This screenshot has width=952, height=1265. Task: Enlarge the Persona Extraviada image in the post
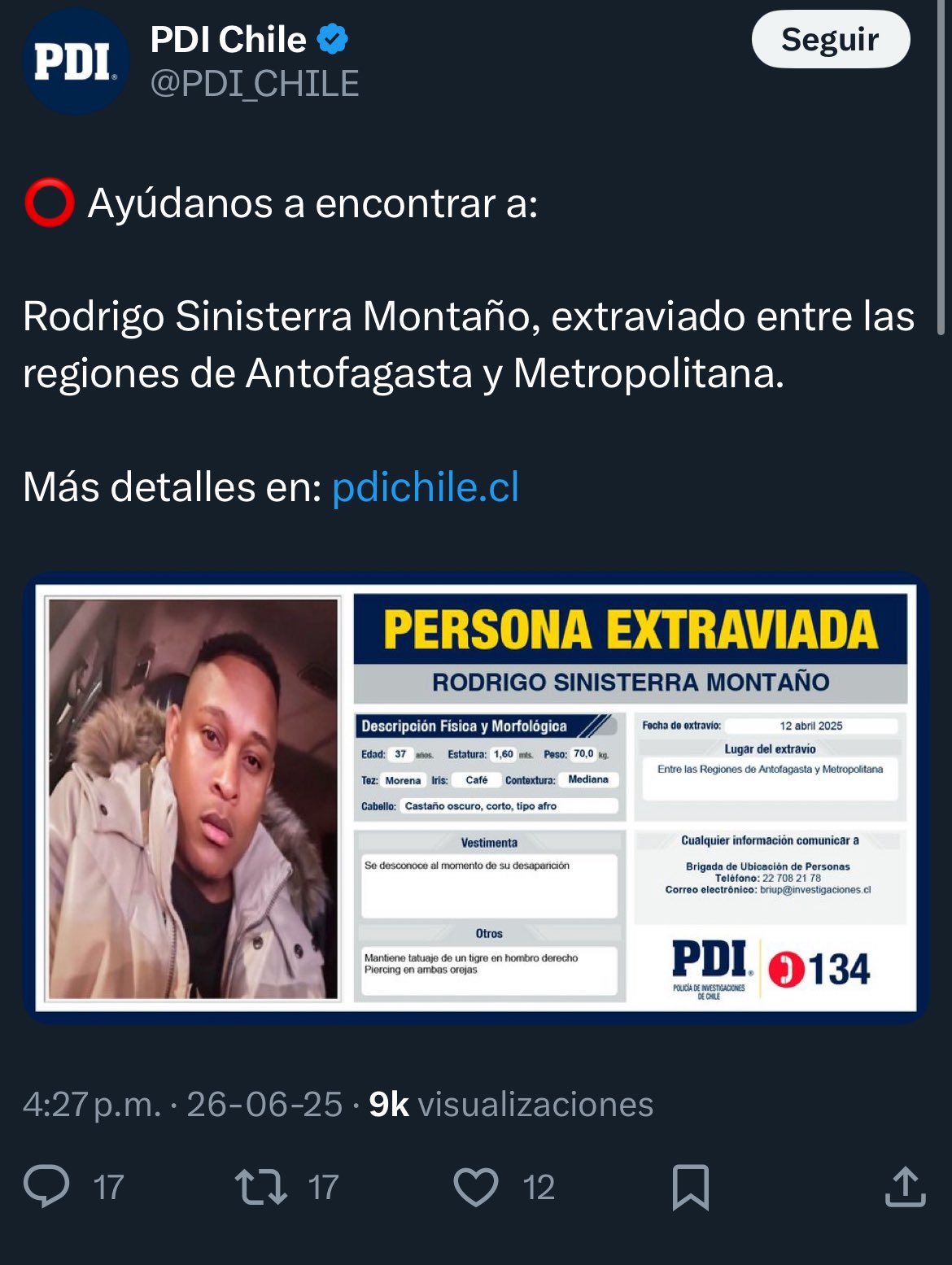point(476,797)
